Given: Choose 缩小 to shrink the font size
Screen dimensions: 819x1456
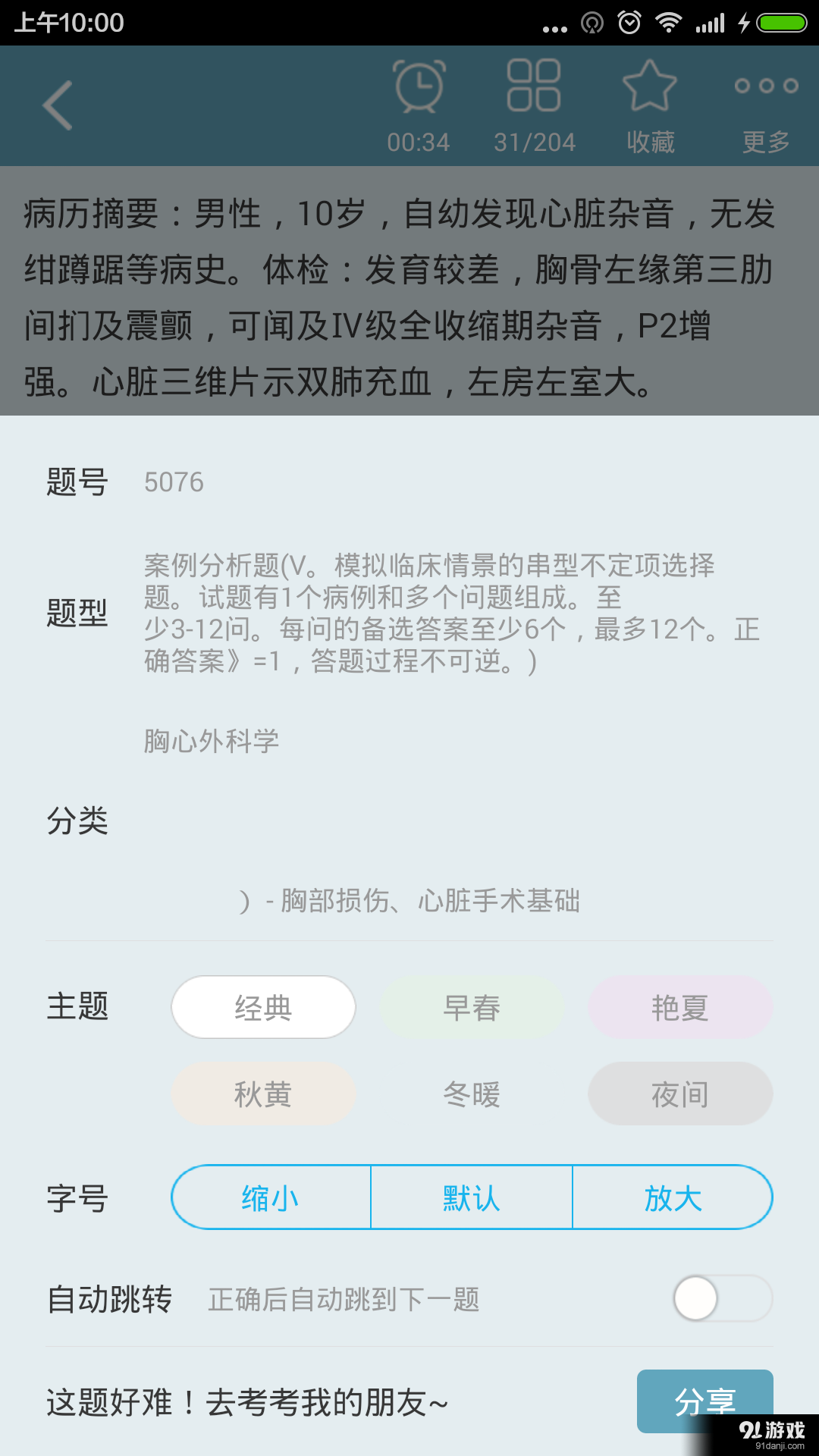Looking at the screenshot, I should (268, 1197).
